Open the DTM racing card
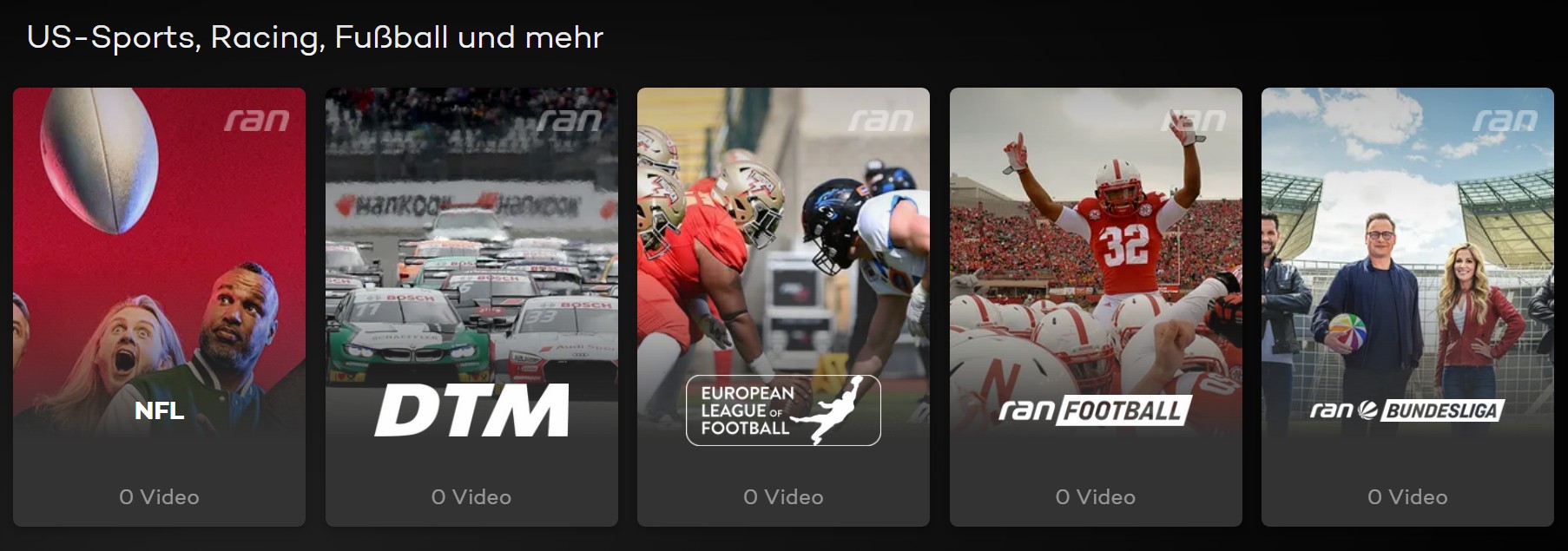 click(471, 306)
